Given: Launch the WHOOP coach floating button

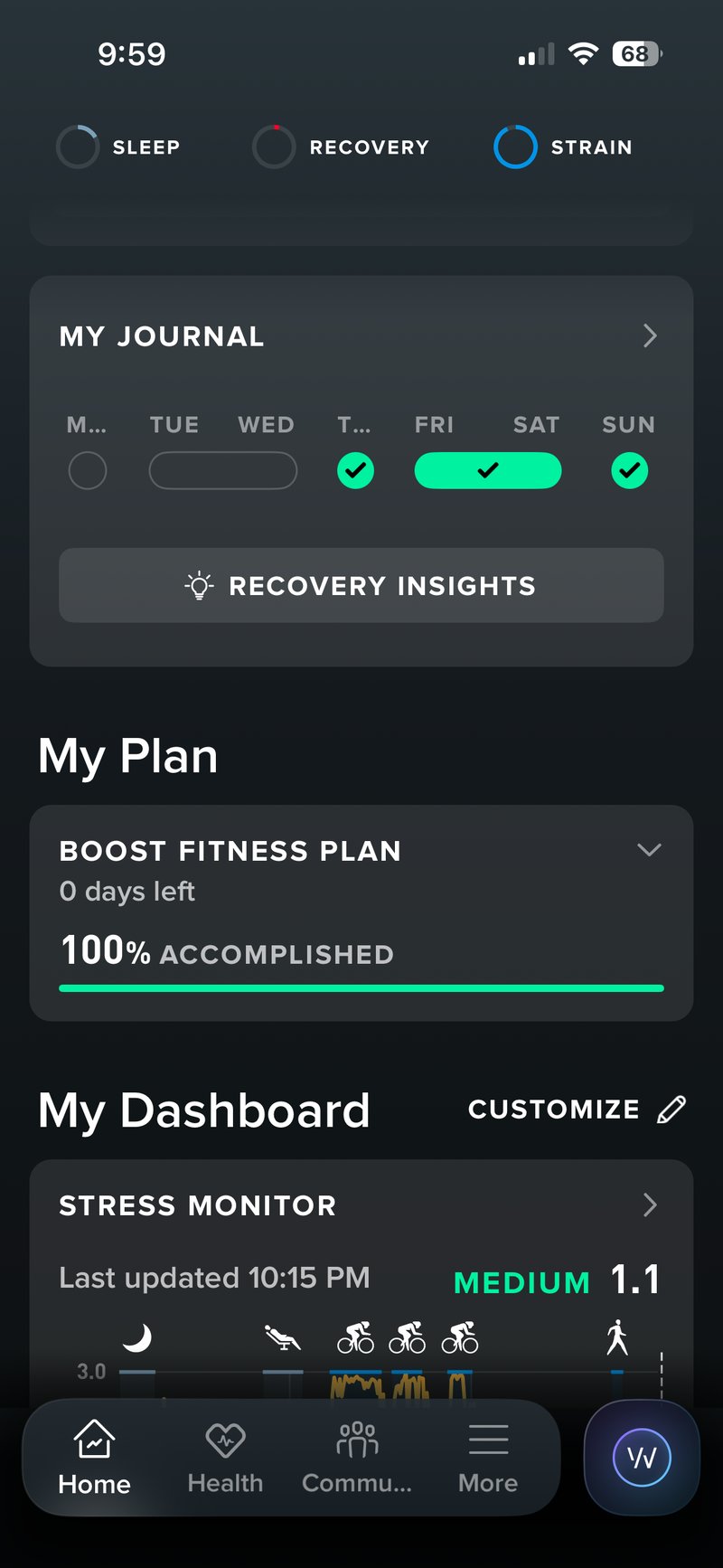Looking at the screenshot, I should (642, 1457).
